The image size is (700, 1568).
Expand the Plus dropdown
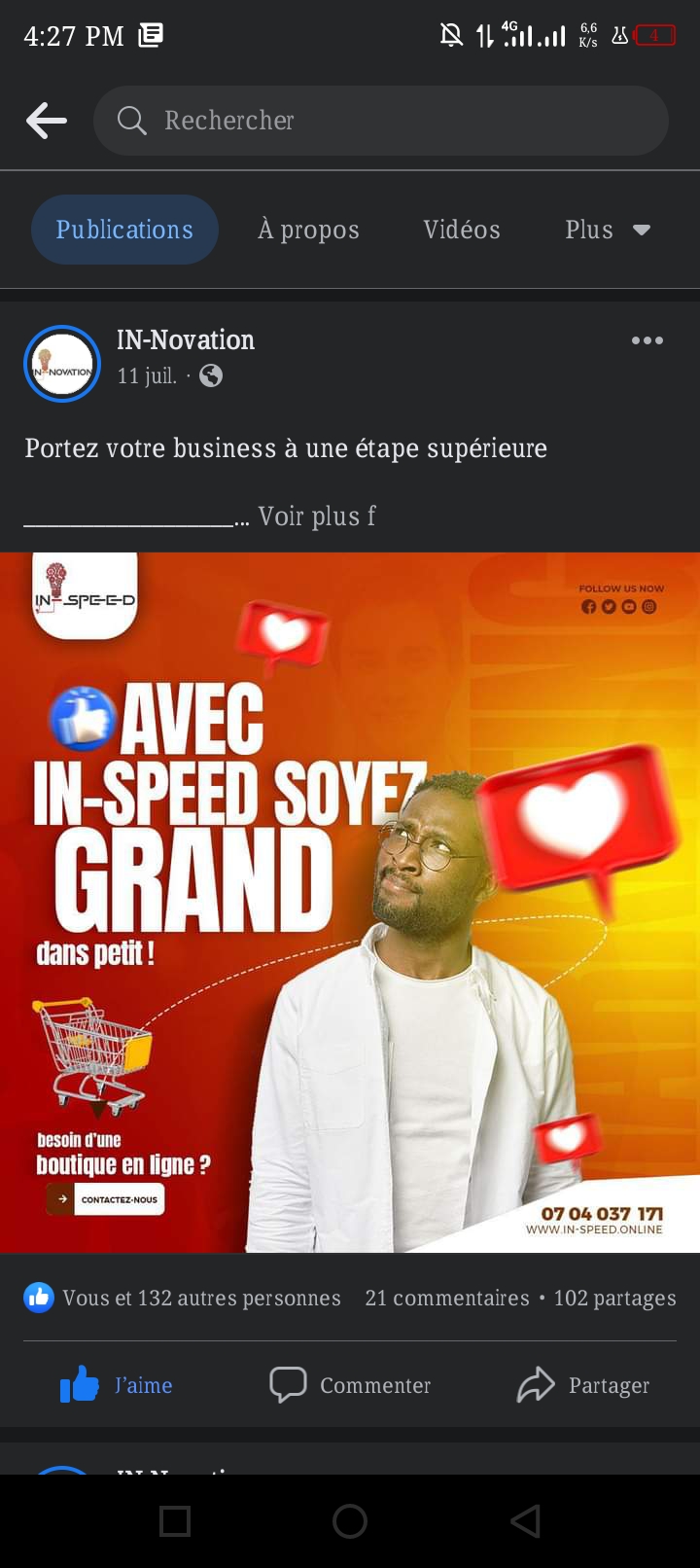click(x=607, y=230)
